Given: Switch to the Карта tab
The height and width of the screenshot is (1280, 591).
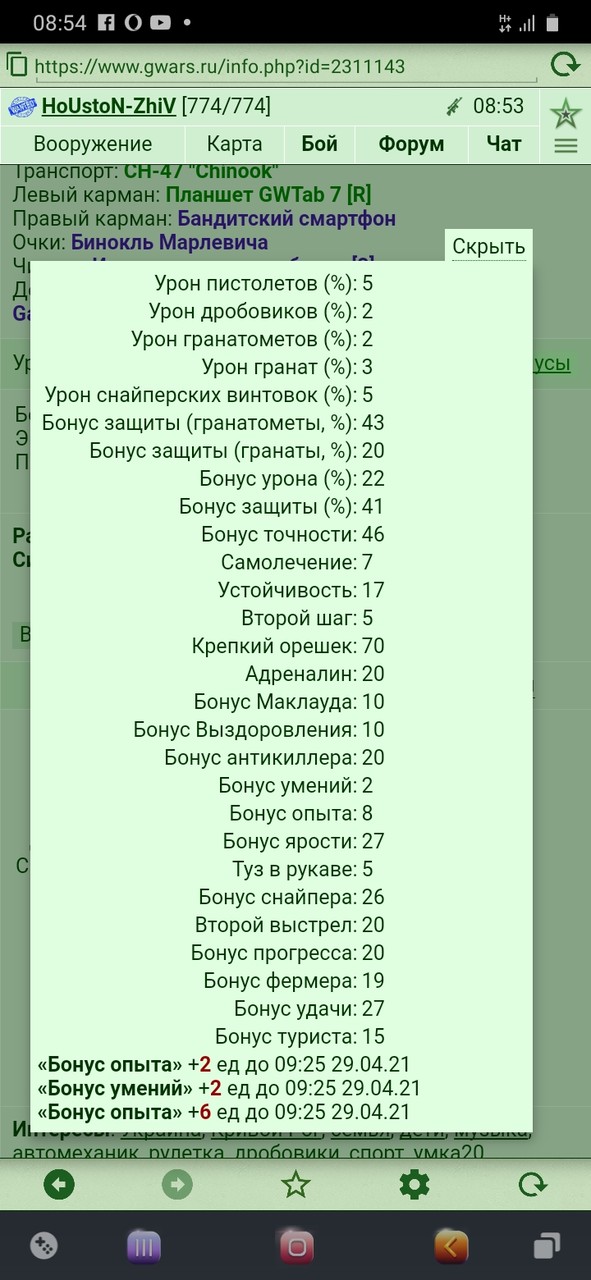Looking at the screenshot, I should click(x=235, y=144).
